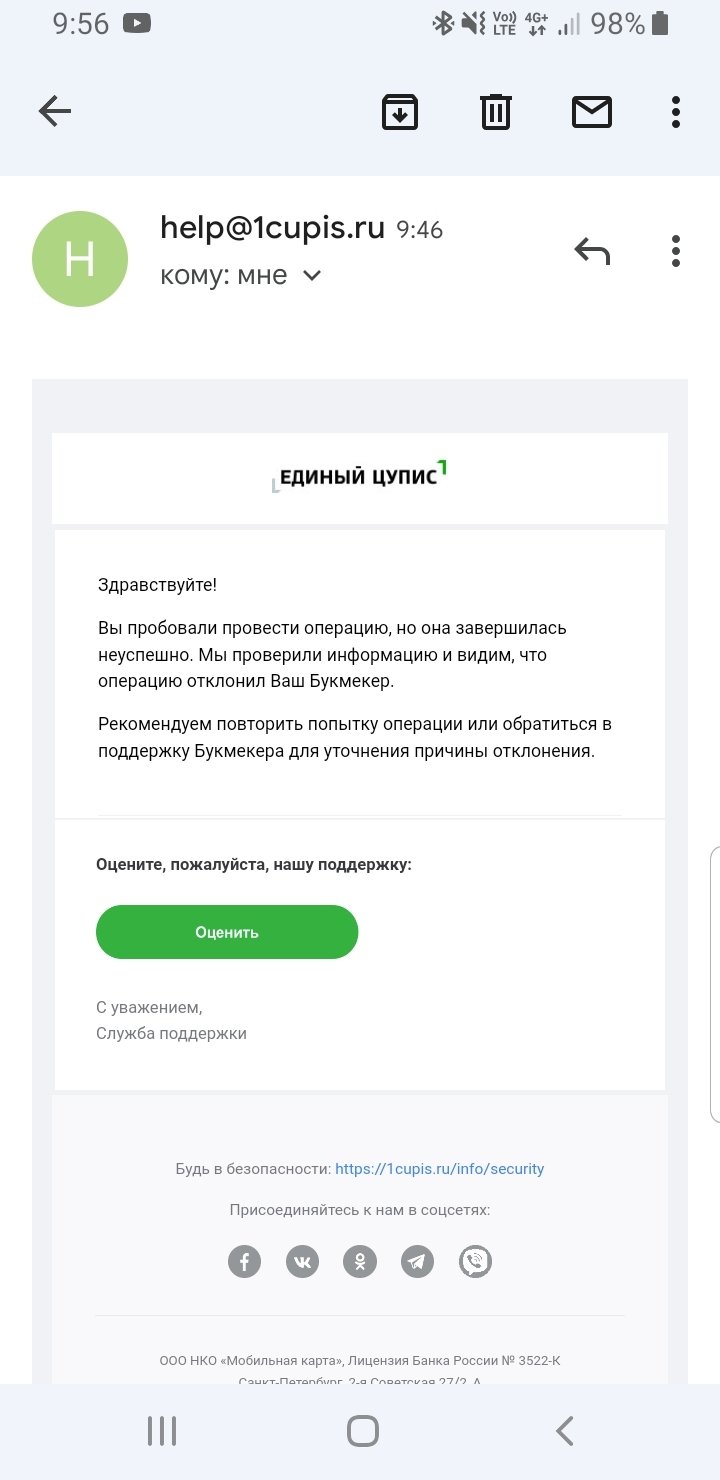Tap the green 'Оценить' button
The width and height of the screenshot is (720, 1480).
(x=227, y=932)
